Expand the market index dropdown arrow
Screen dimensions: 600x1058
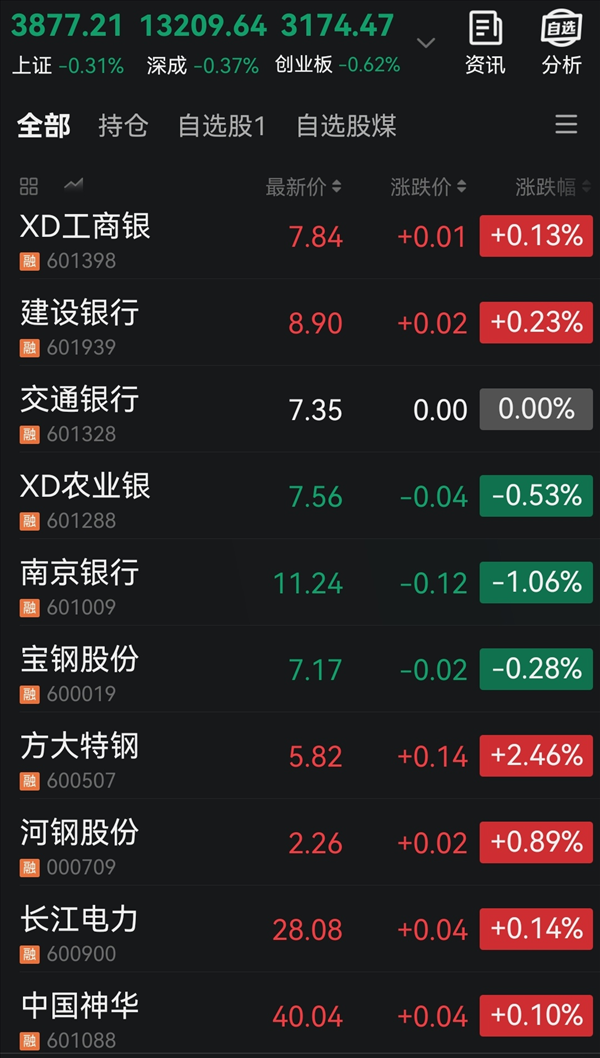(x=426, y=43)
